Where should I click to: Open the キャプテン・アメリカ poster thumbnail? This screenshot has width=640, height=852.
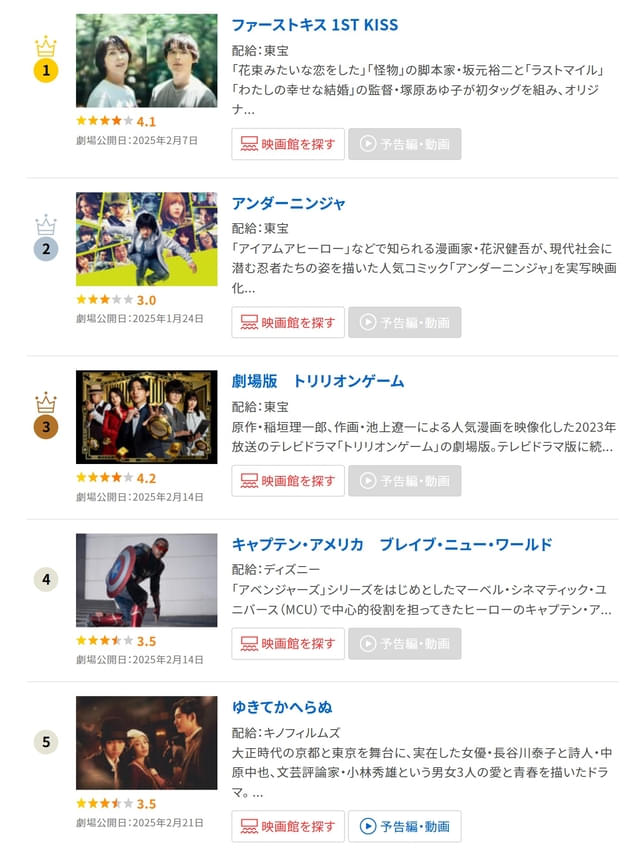click(146, 580)
